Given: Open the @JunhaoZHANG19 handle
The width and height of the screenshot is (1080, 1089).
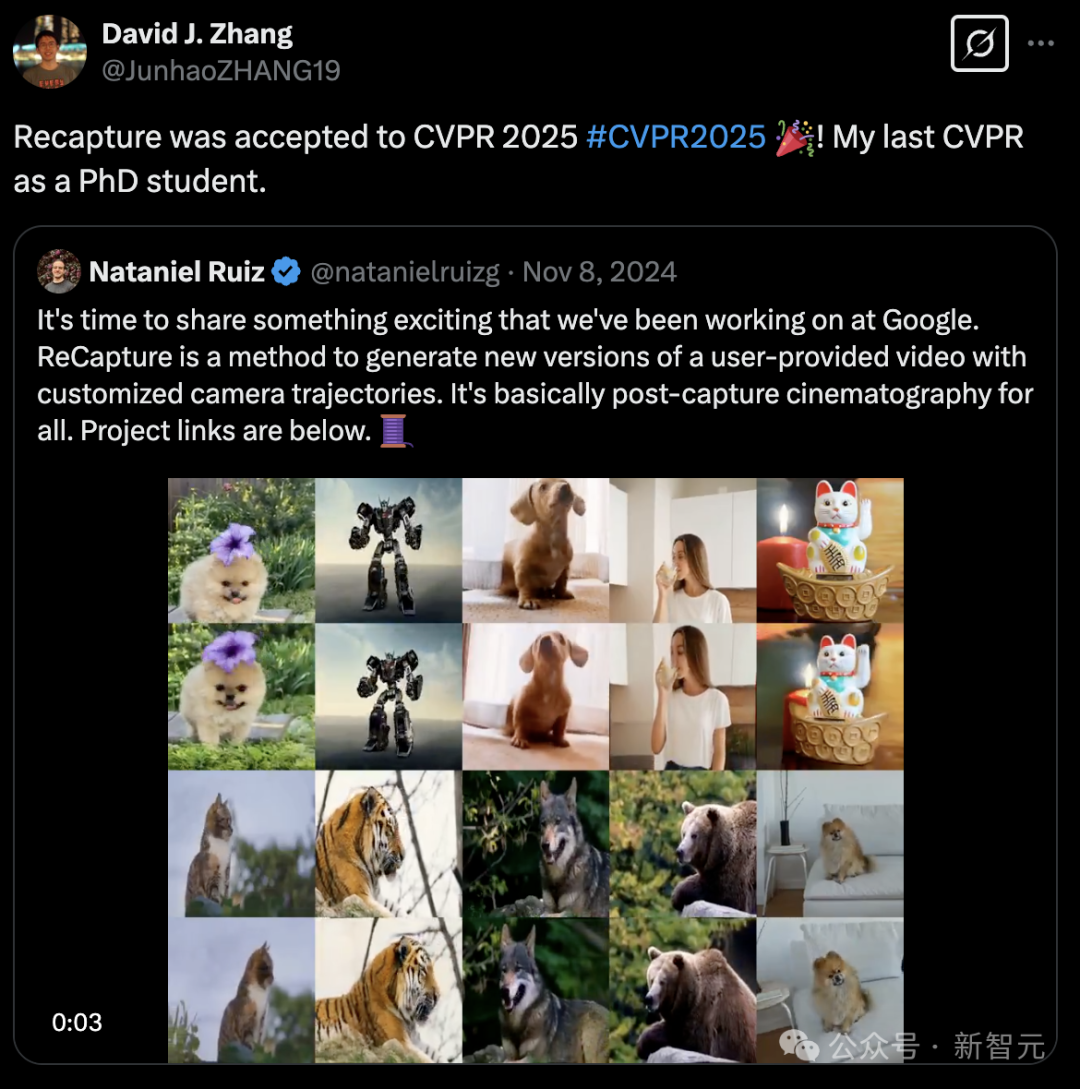Looking at the screenshot, I should [221, 71].
